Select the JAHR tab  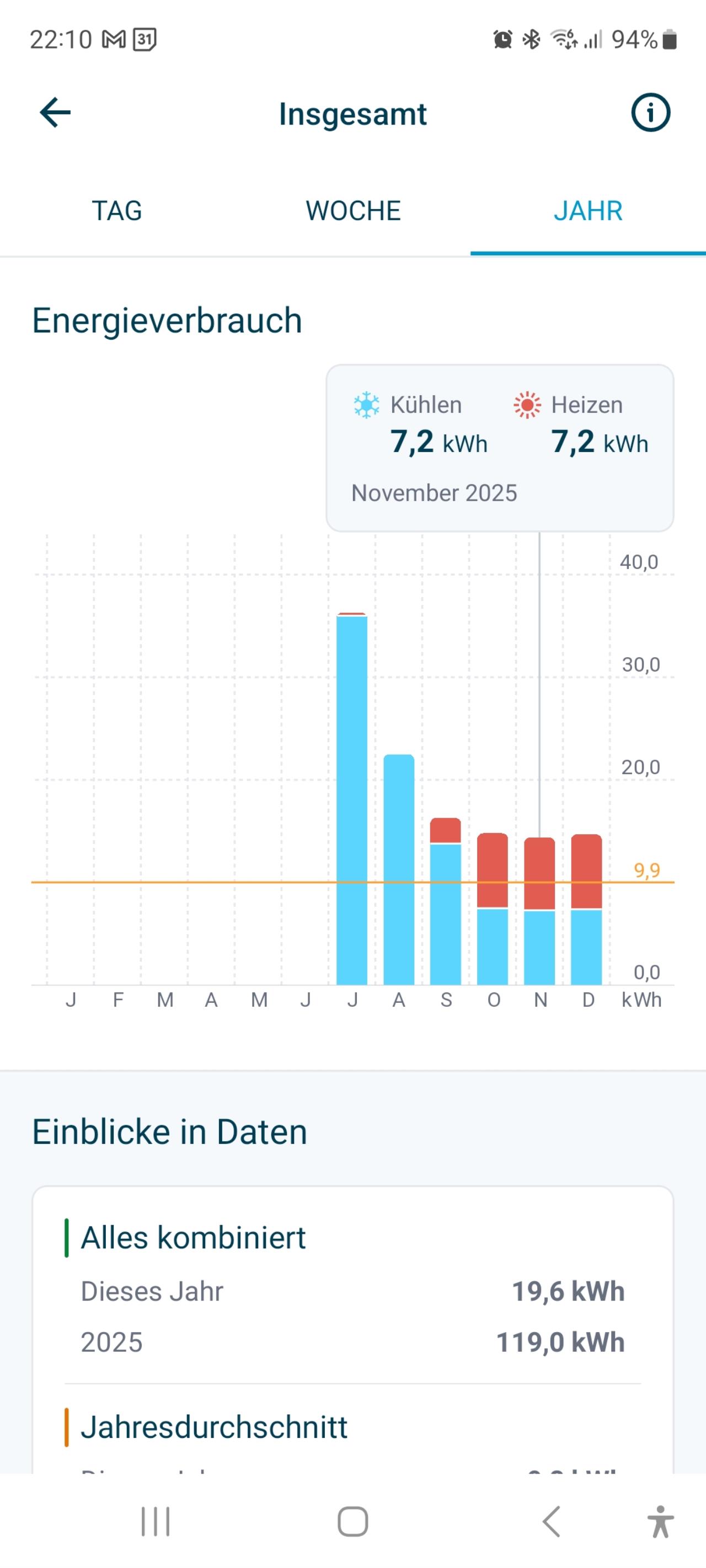[x=588, y=211]
